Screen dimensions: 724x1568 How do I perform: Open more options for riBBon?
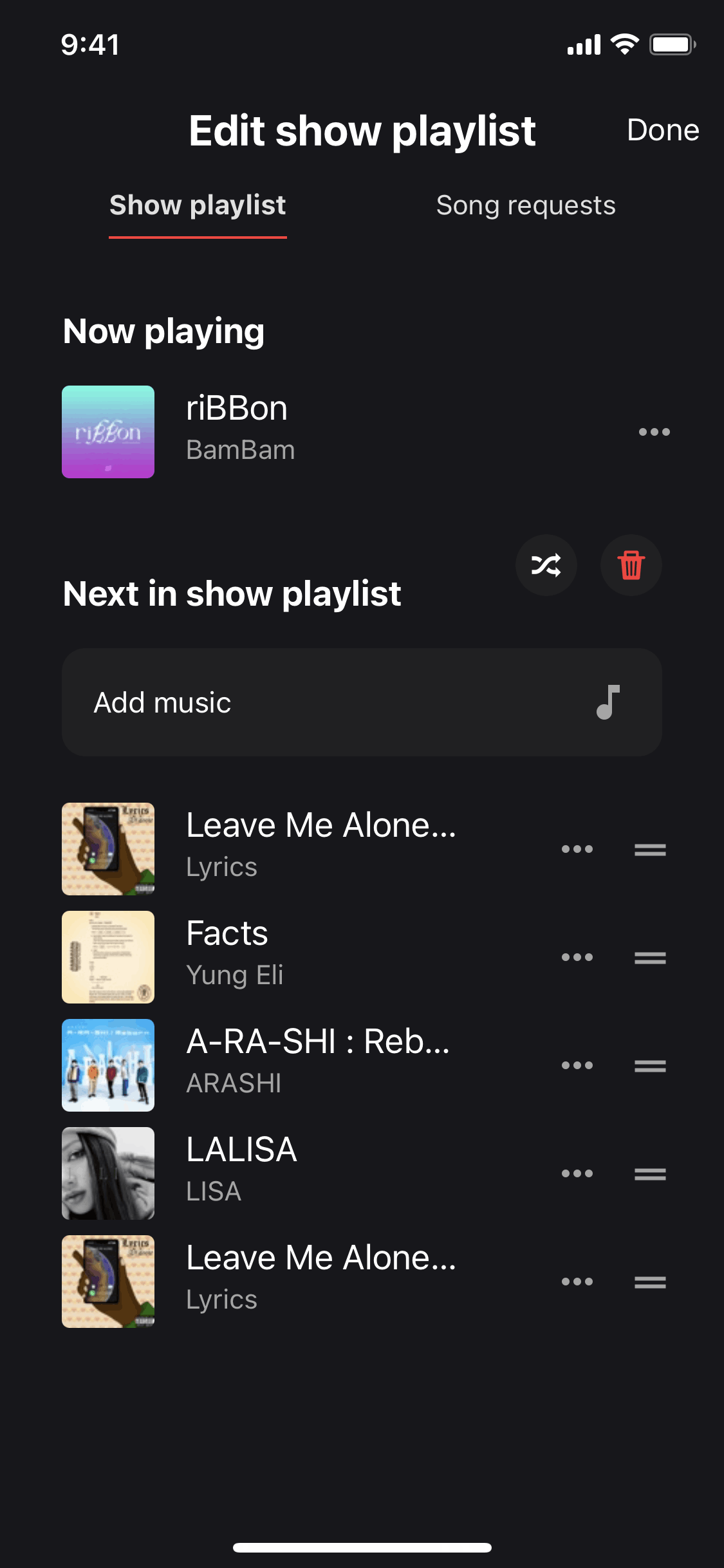point(654,432)
